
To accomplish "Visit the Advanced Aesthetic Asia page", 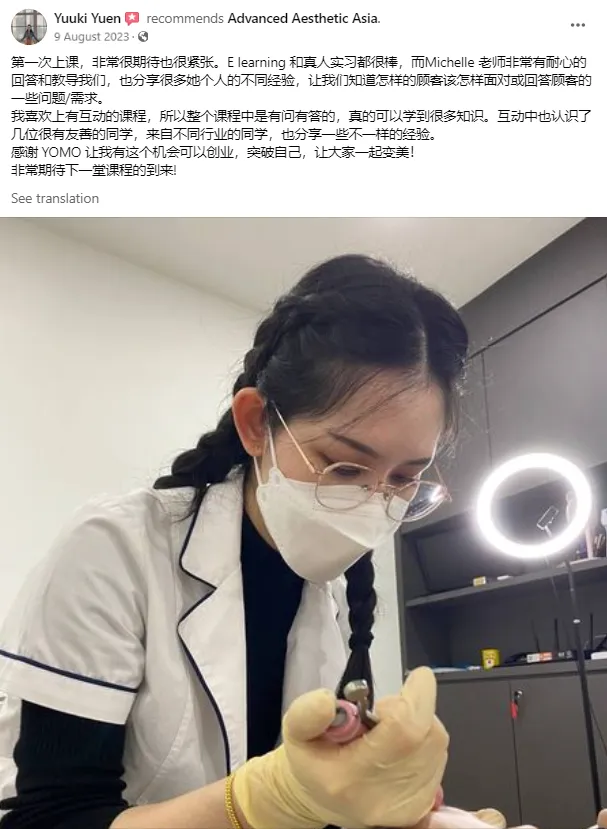I will [x=303, y=19].
